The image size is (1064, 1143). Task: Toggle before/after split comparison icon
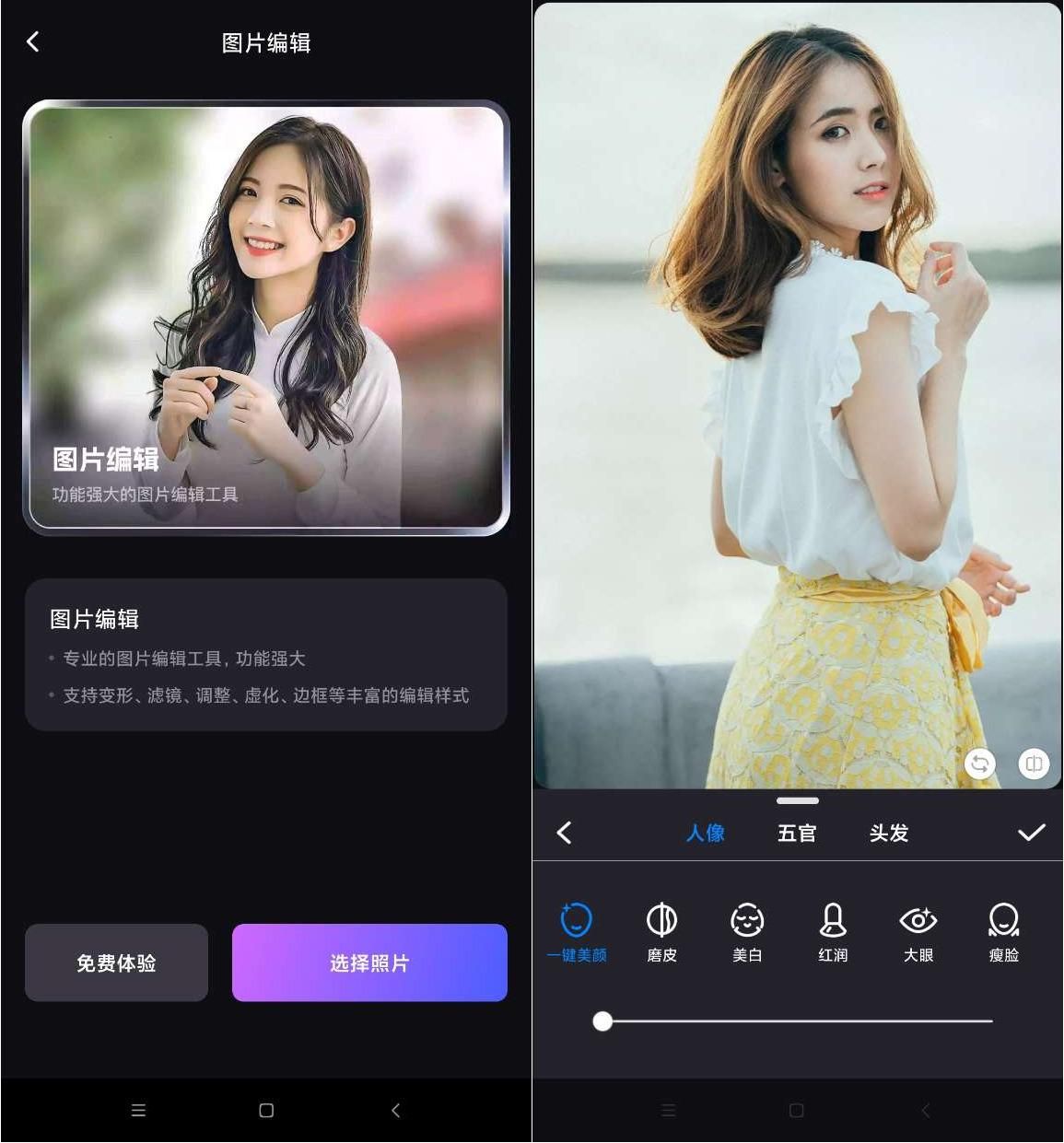tap(1033, 764)
